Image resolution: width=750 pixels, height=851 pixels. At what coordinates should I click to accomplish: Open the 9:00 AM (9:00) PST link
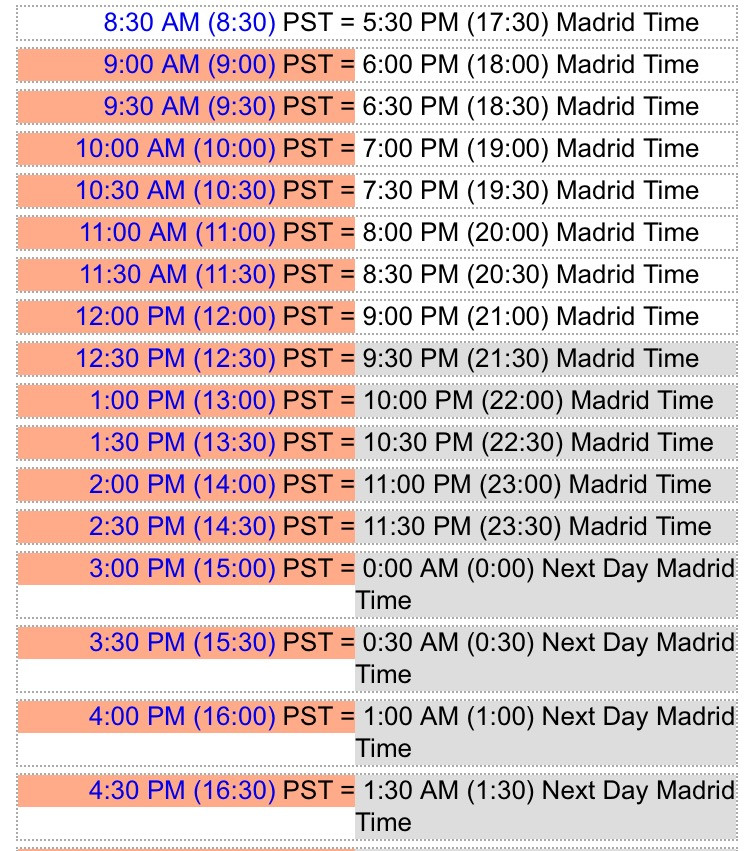coord(189,65)
